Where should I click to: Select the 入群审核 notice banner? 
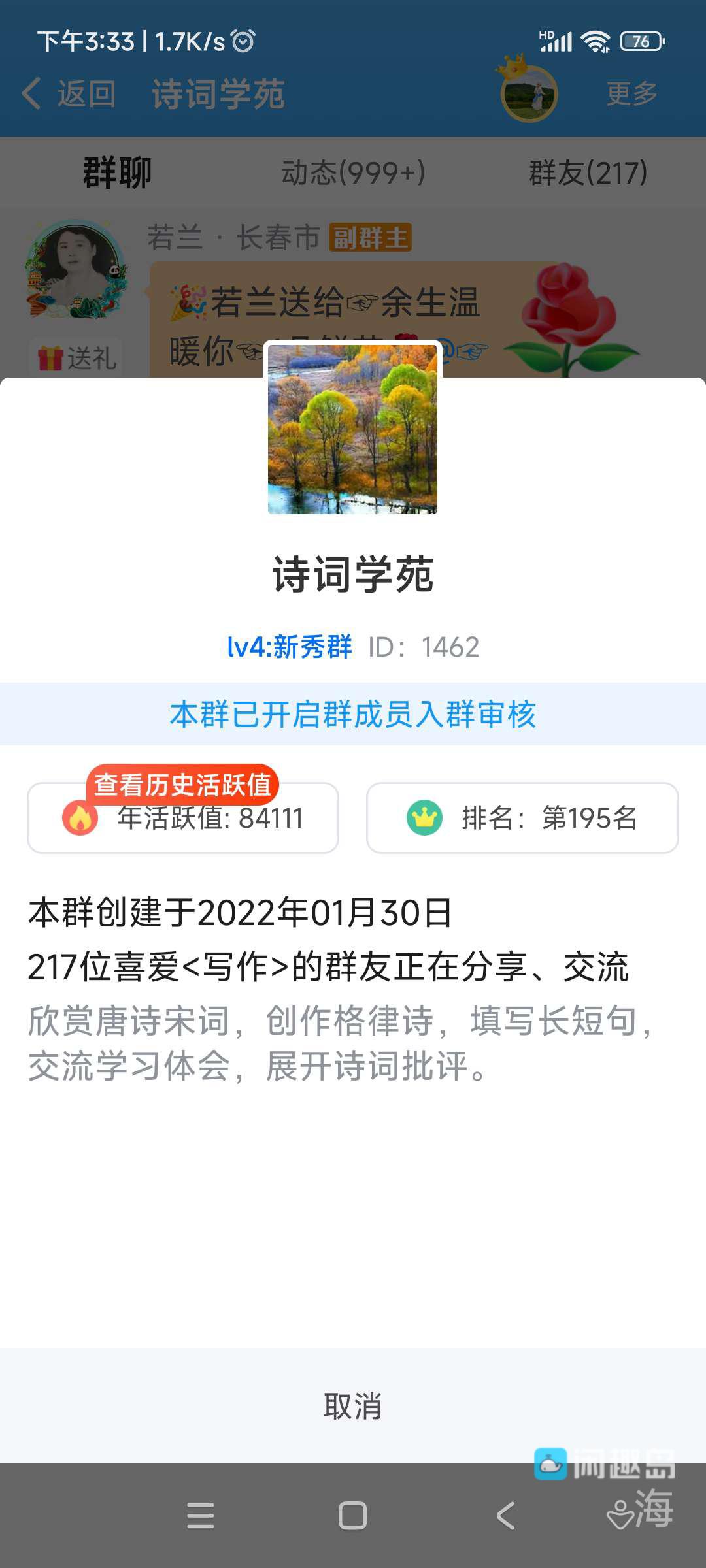point(353,716)
